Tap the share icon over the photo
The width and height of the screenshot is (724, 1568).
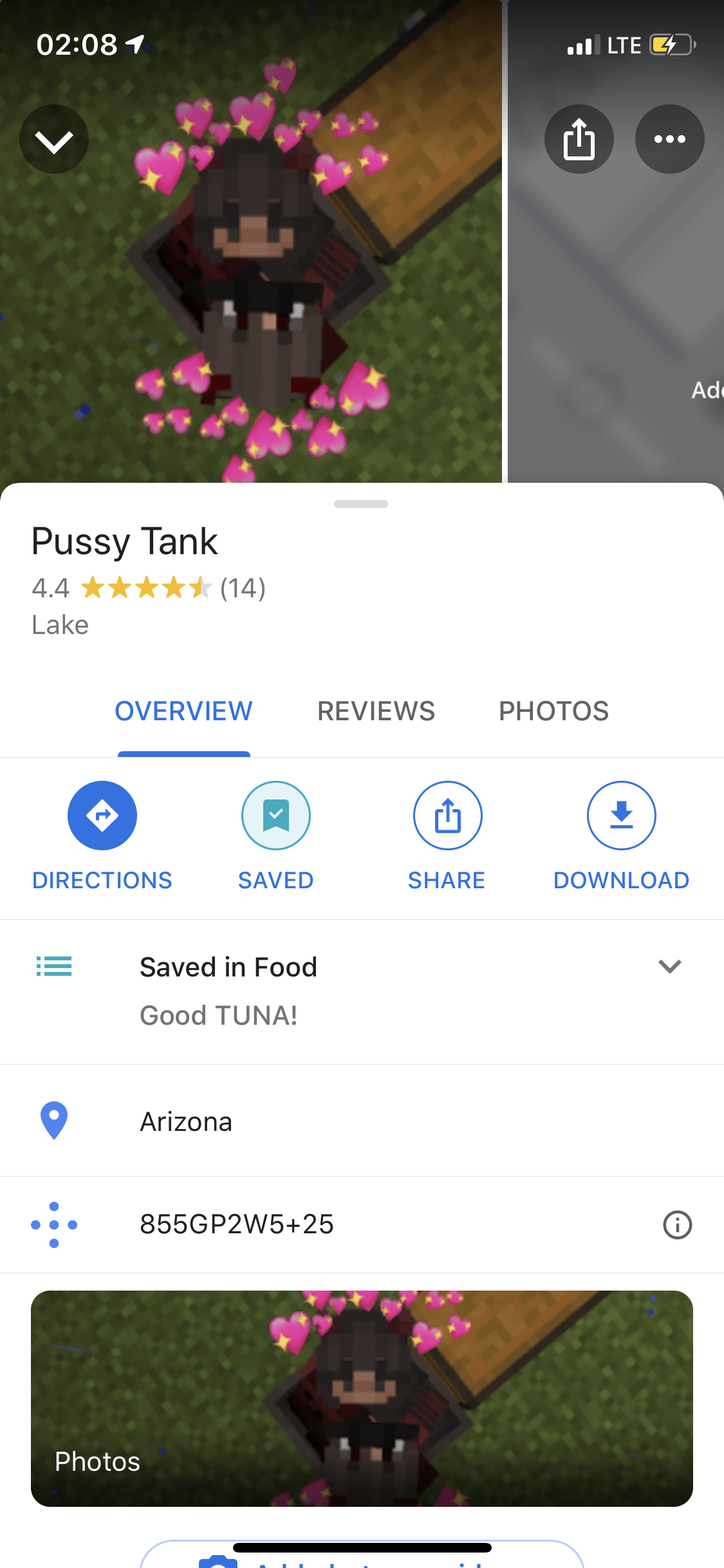click(579, 139)
